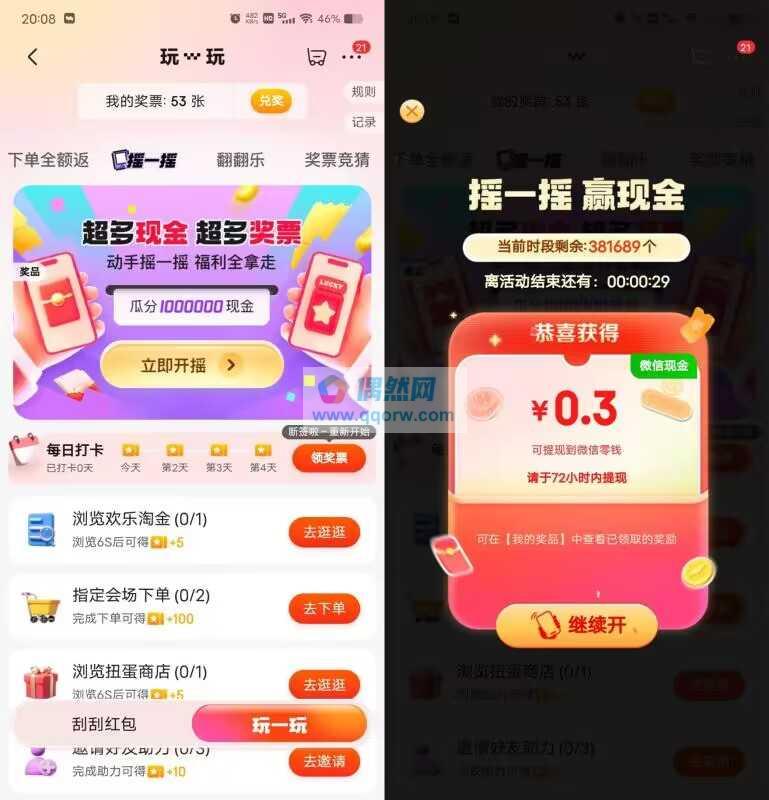Switch to the 翻翻乐 tab
Screen dimensions: 769x800
click(241, 160)
